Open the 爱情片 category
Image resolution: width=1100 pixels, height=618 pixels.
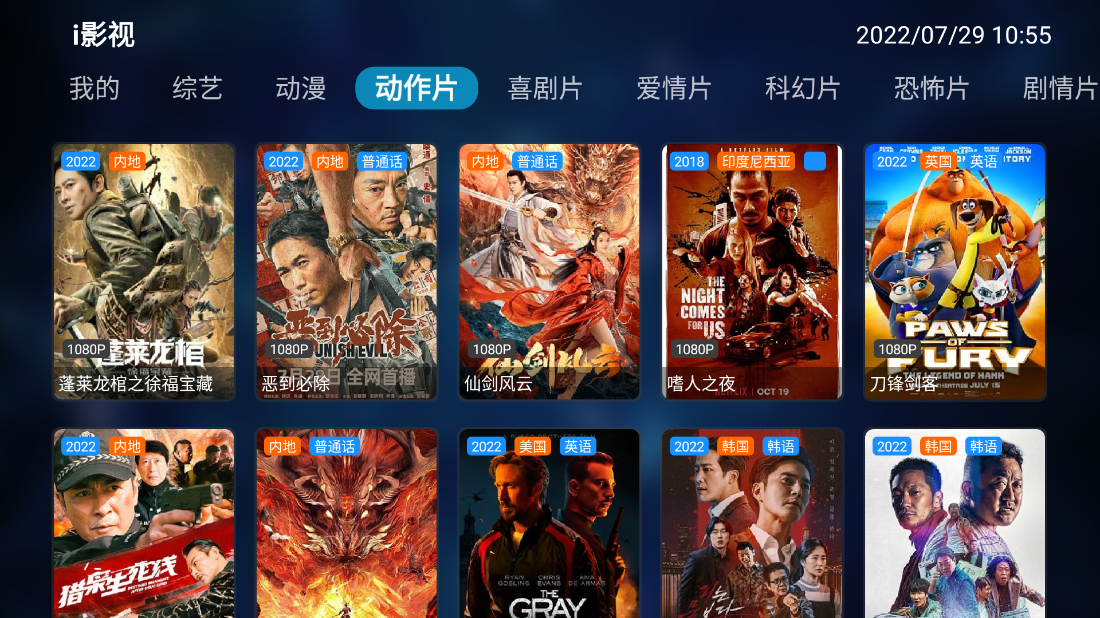click(x=674, y=88)
